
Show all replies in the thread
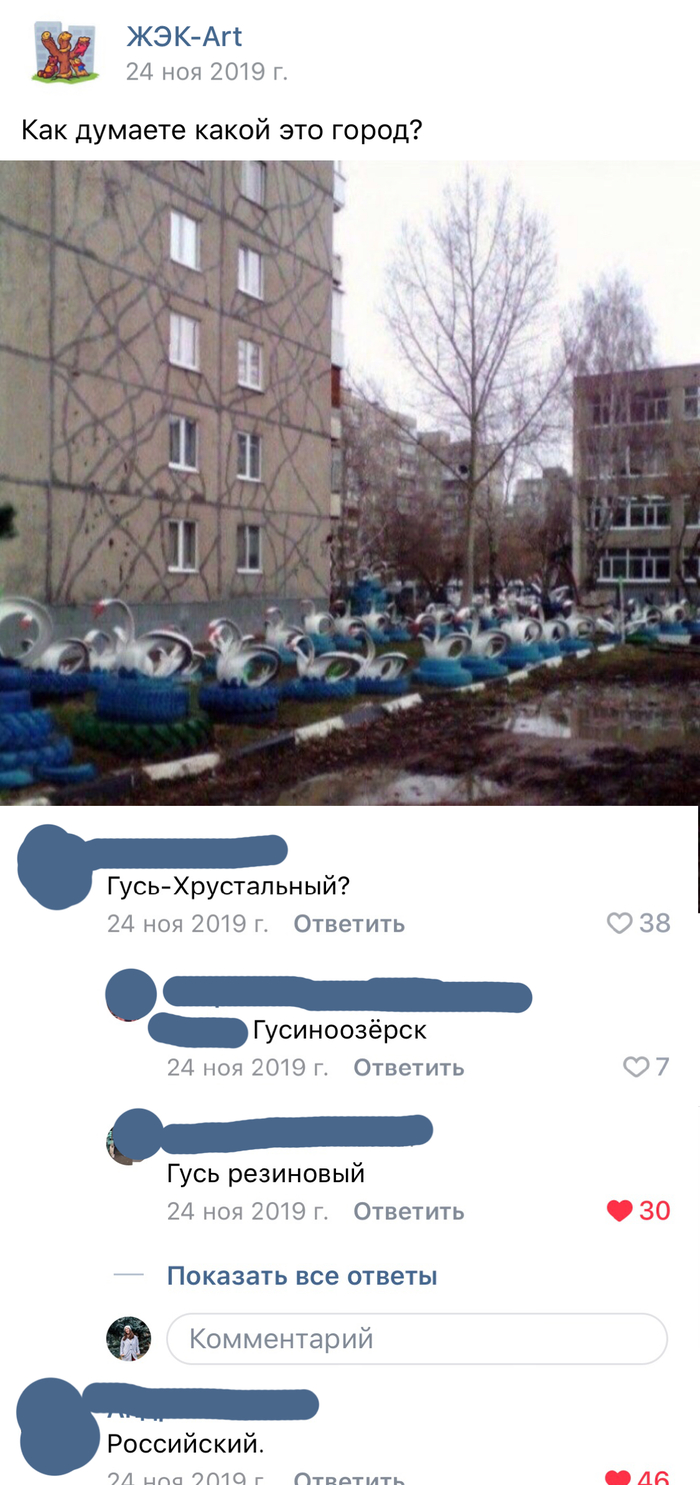tap(301, 1276)
